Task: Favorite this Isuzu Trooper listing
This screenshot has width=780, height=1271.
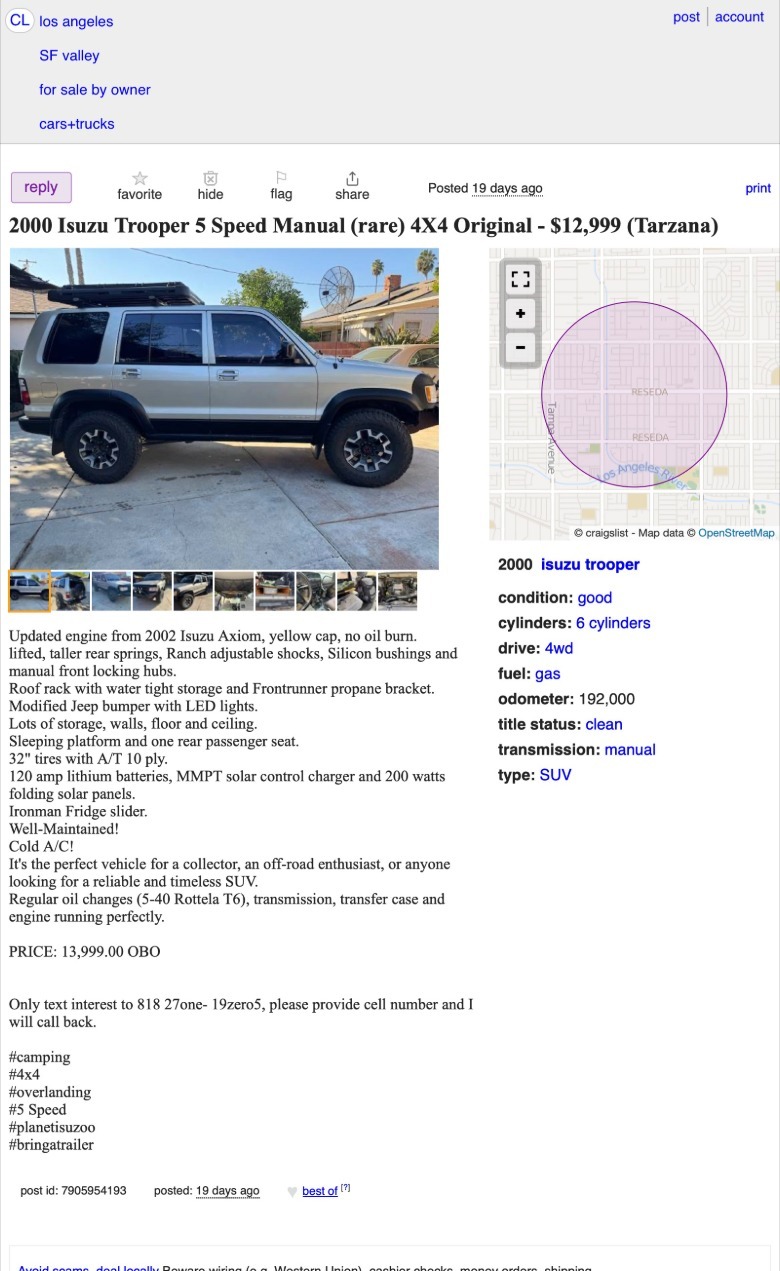Action: (x=139, y=186)
